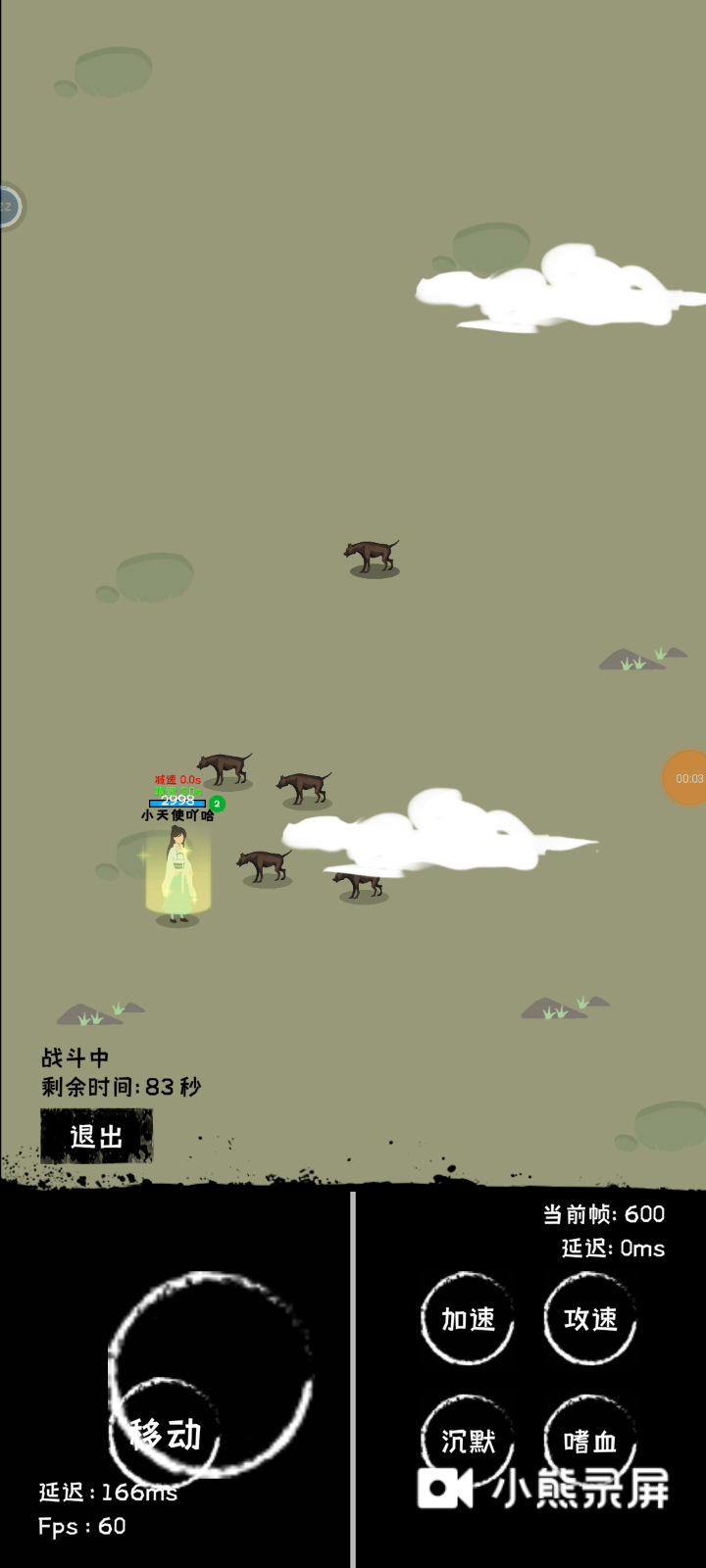Activate the 嗜血 bloodlust skill
This screenshot has height=1568, width=706.
590,1441
